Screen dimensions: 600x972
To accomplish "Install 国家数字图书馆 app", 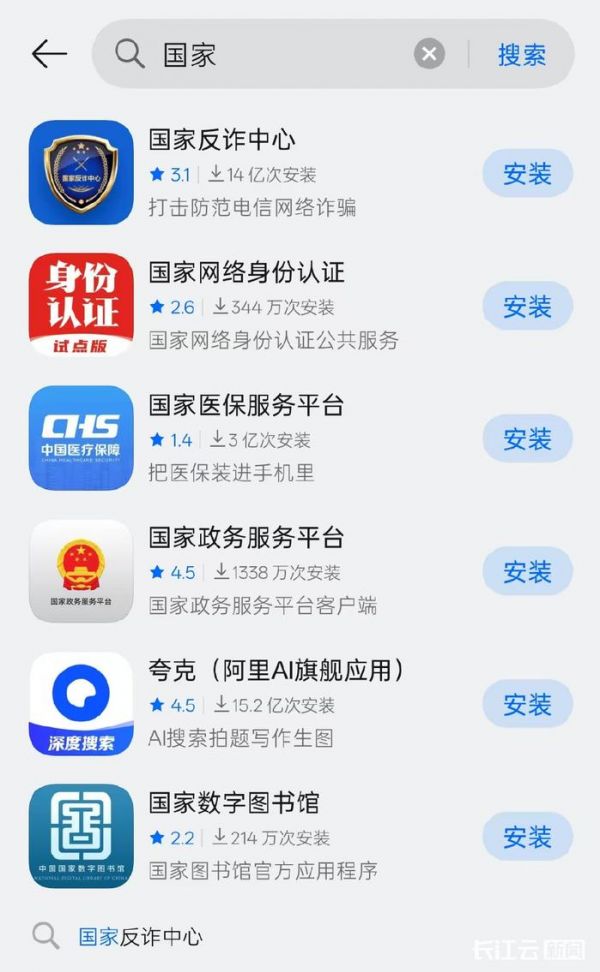I will pyautogui.click(x=527, y=836).
